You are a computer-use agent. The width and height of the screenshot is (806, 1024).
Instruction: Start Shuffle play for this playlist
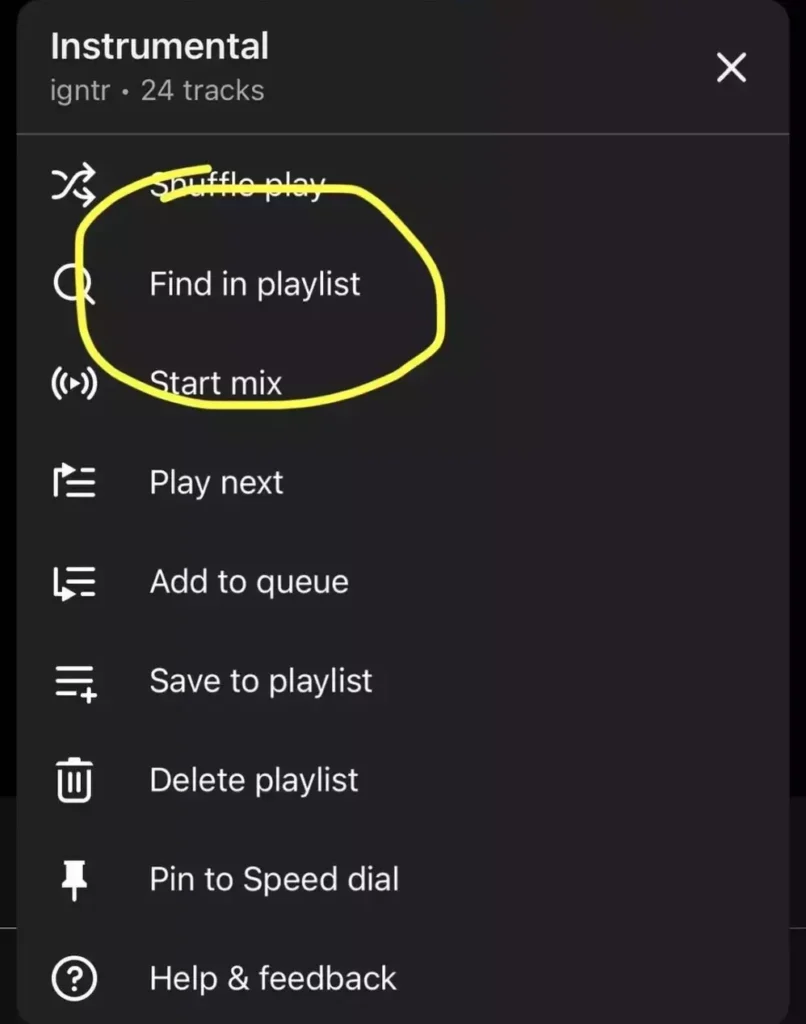click(237, 185)
